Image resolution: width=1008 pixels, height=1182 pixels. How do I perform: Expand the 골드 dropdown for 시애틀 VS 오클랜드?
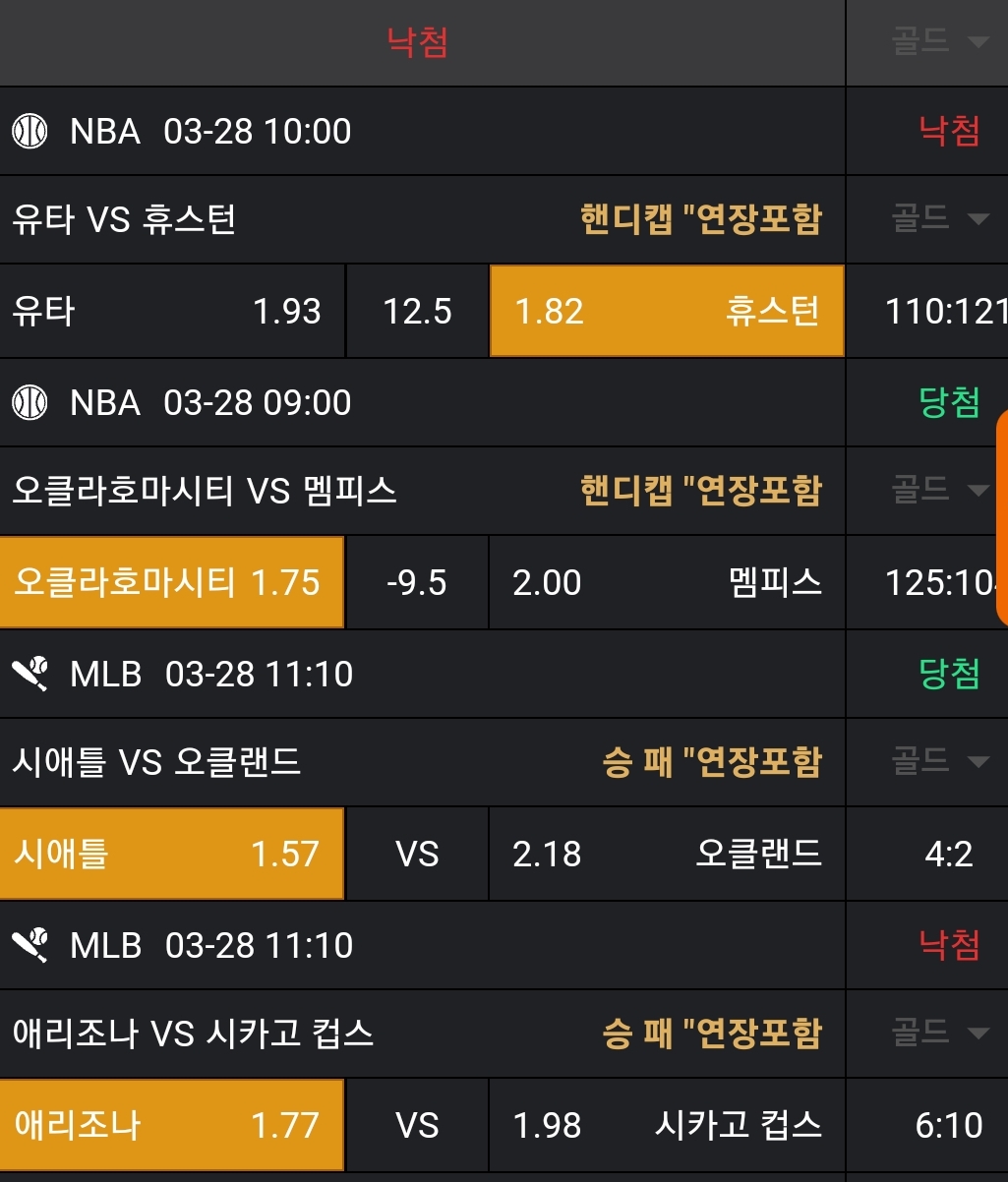(x=938, y=760)
